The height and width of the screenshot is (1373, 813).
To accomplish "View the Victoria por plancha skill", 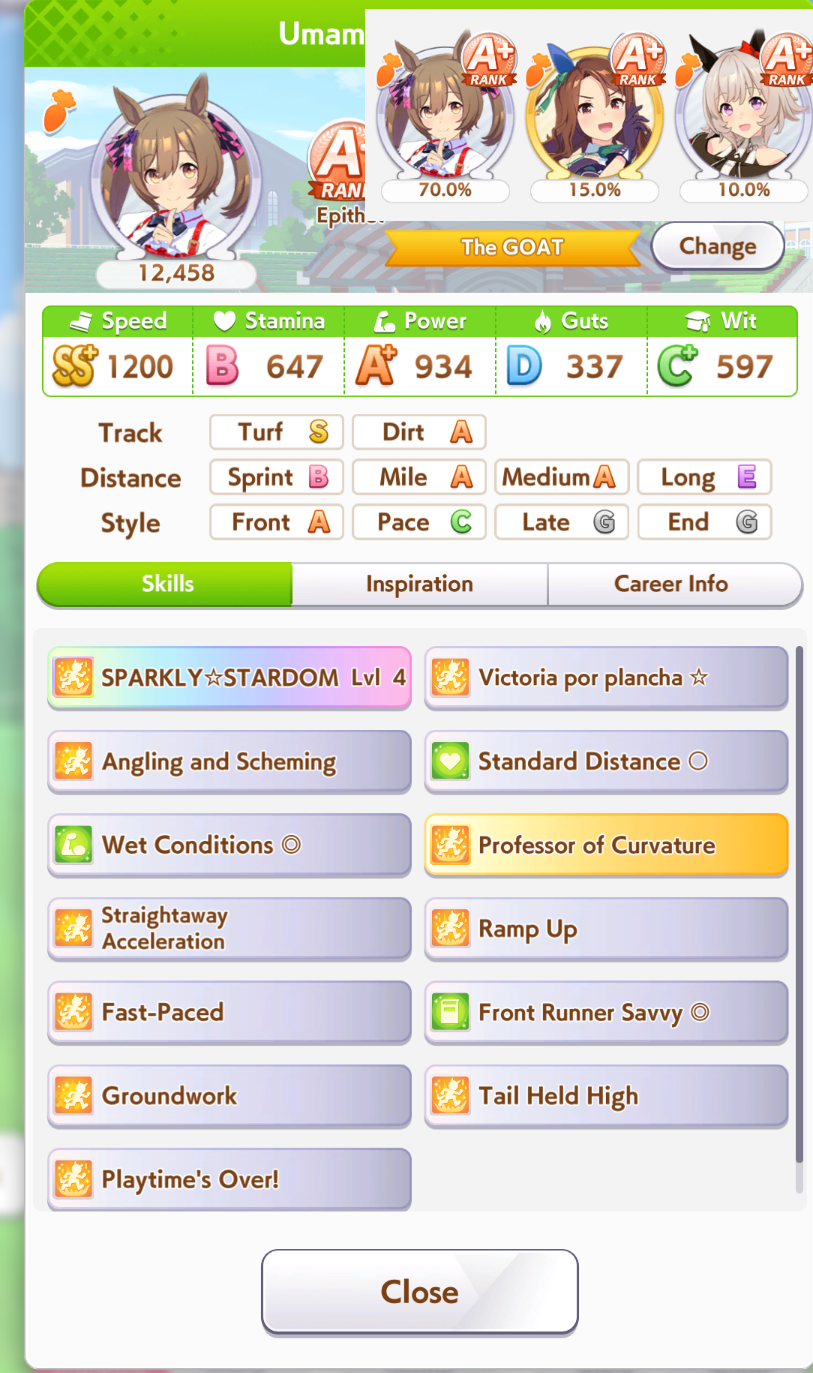I will [x=606, y=677].
